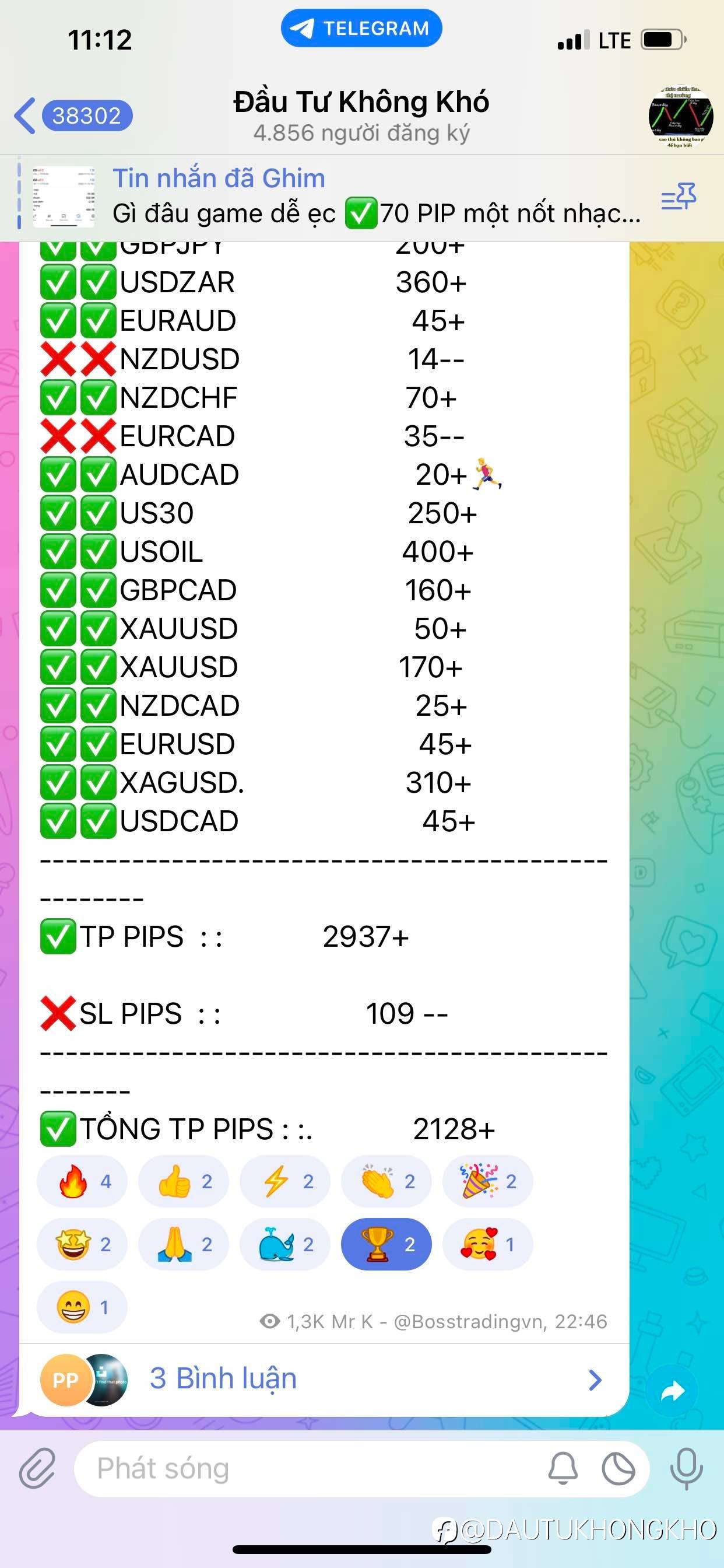Image resolution: width=724 pixels, height=1568 pixels.
Task: React with the grinning face
Action: (x=82, y=1307)
